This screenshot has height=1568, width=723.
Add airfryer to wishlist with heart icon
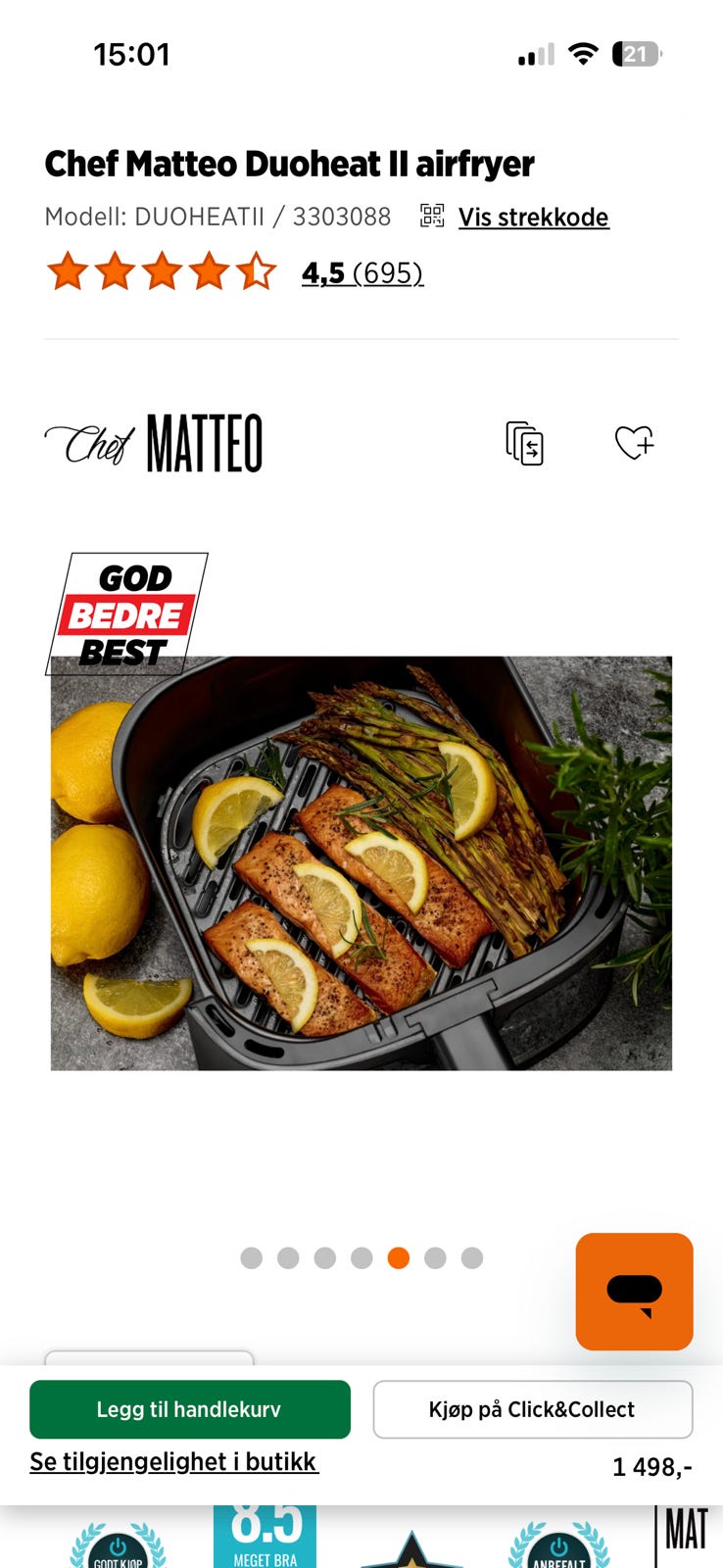click(634, 443)
